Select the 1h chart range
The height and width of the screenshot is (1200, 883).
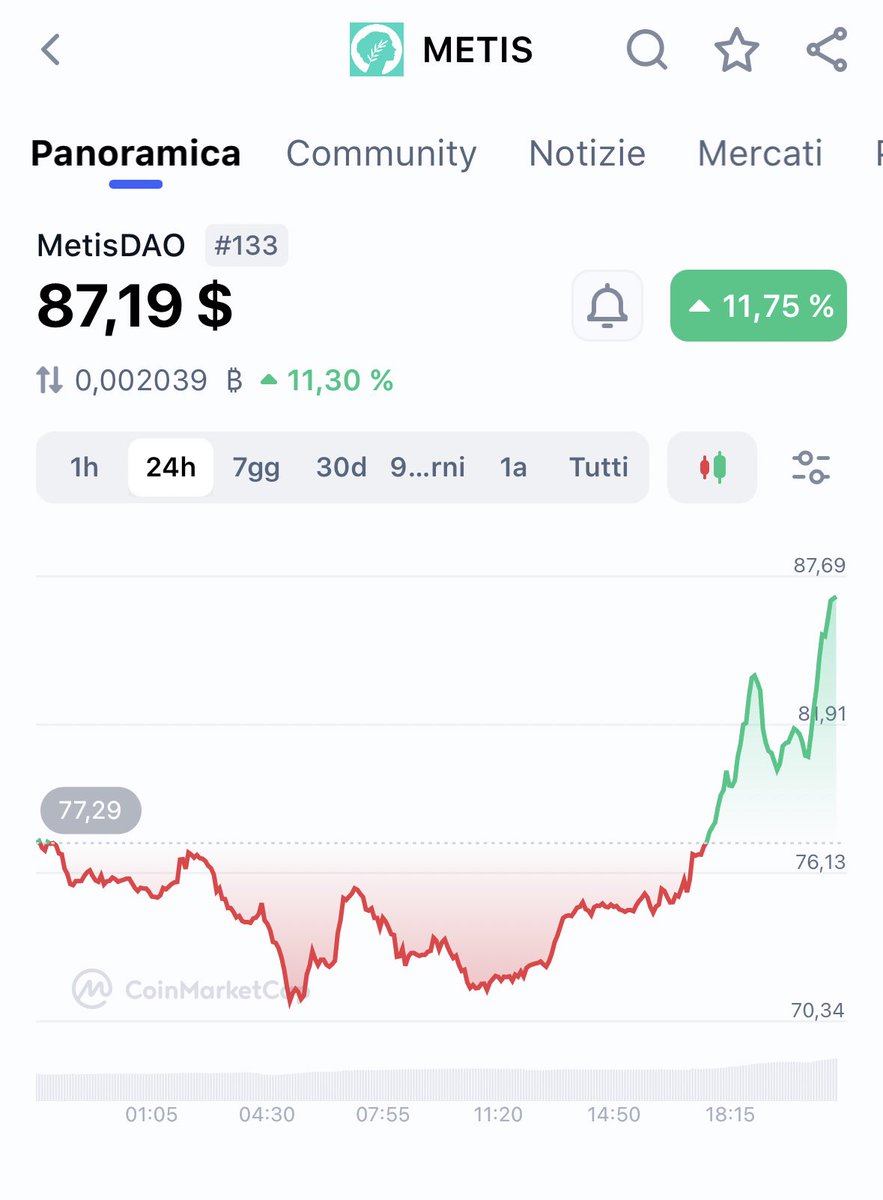pos(84,467)
